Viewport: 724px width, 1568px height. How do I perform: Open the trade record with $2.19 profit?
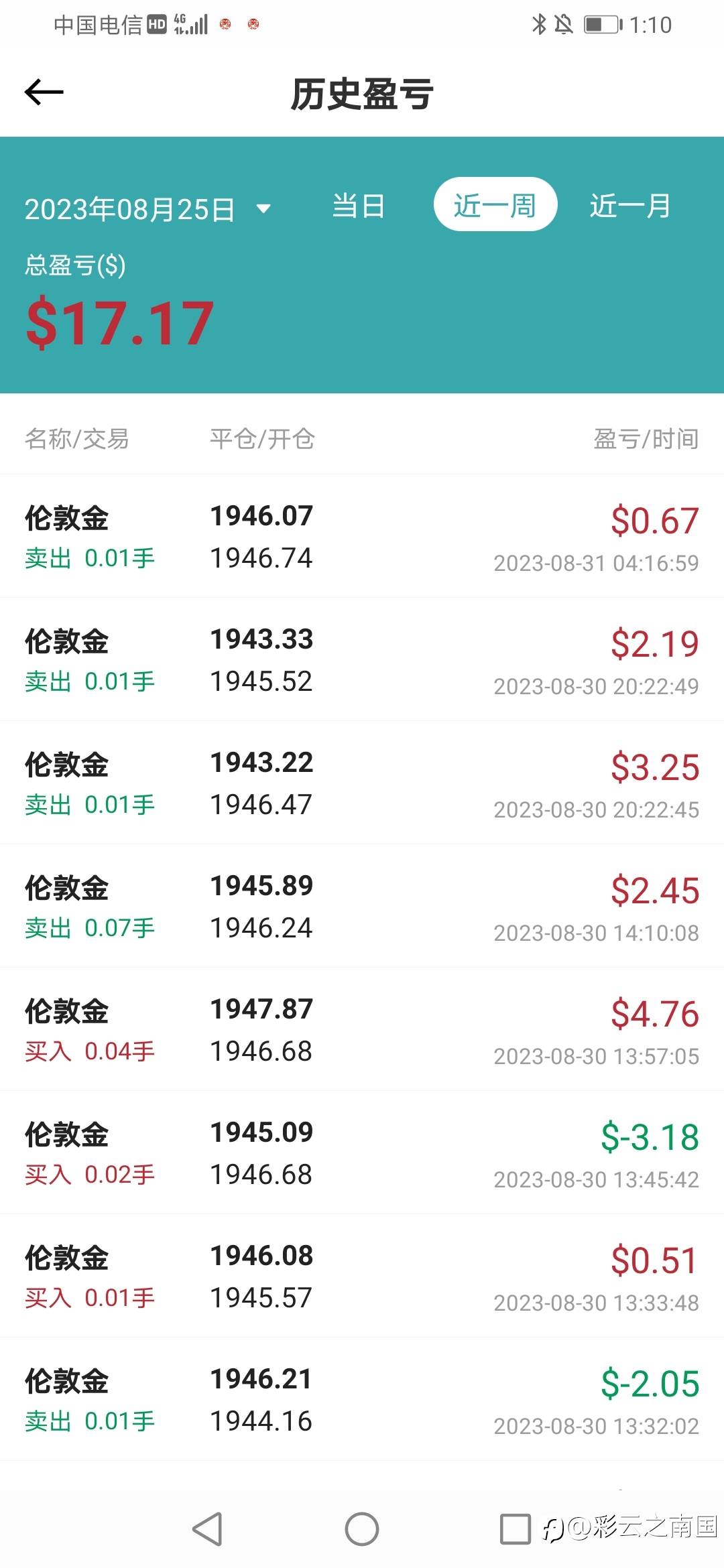362,659
